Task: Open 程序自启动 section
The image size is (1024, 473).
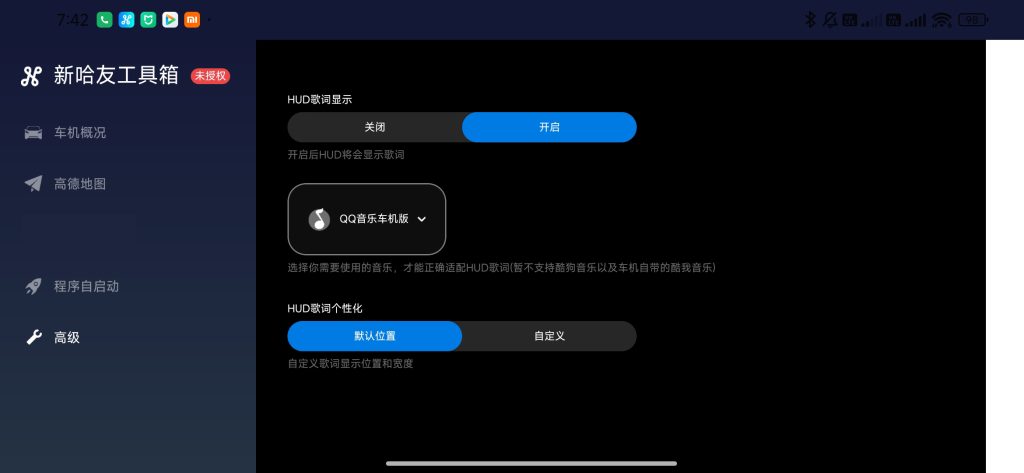Action: click(x=86, y=286)
